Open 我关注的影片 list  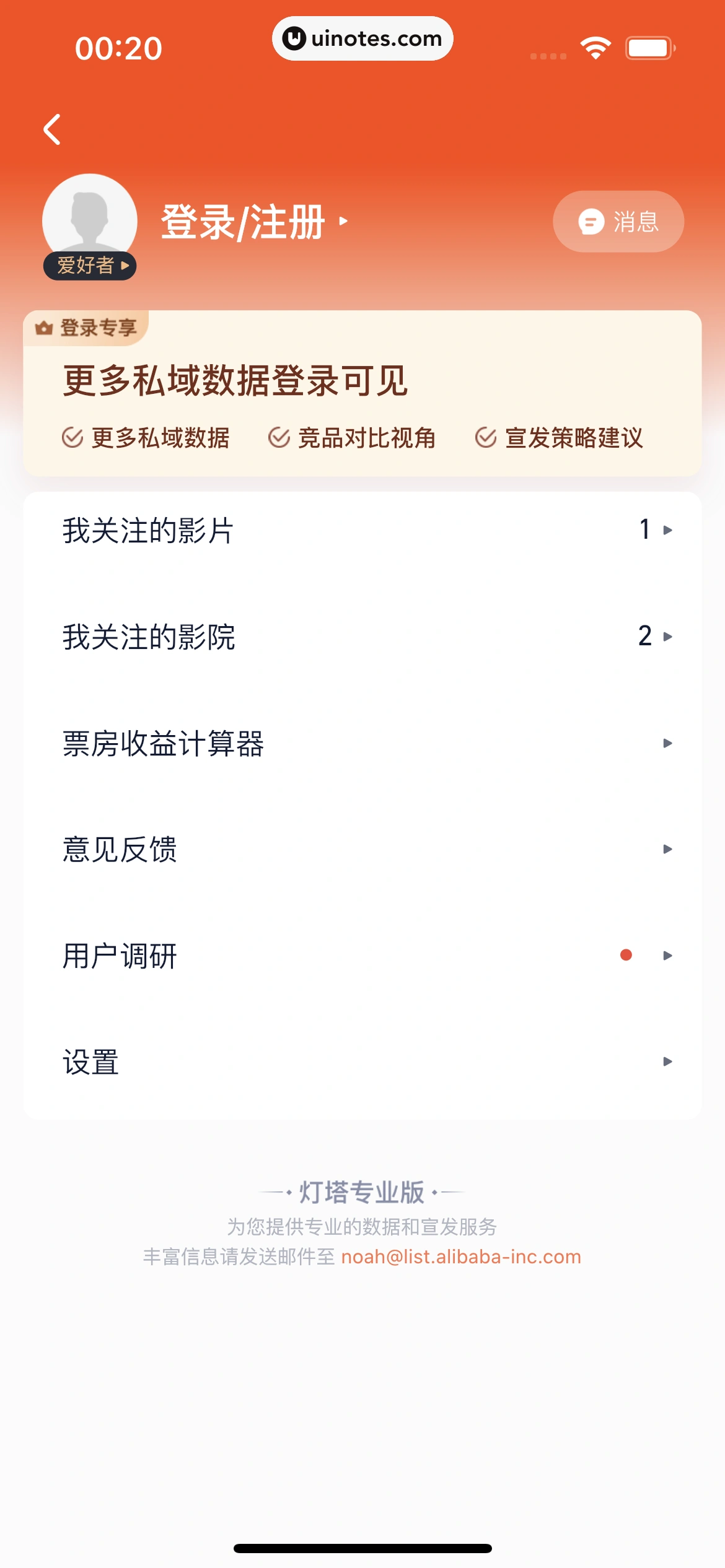(362, 531)
